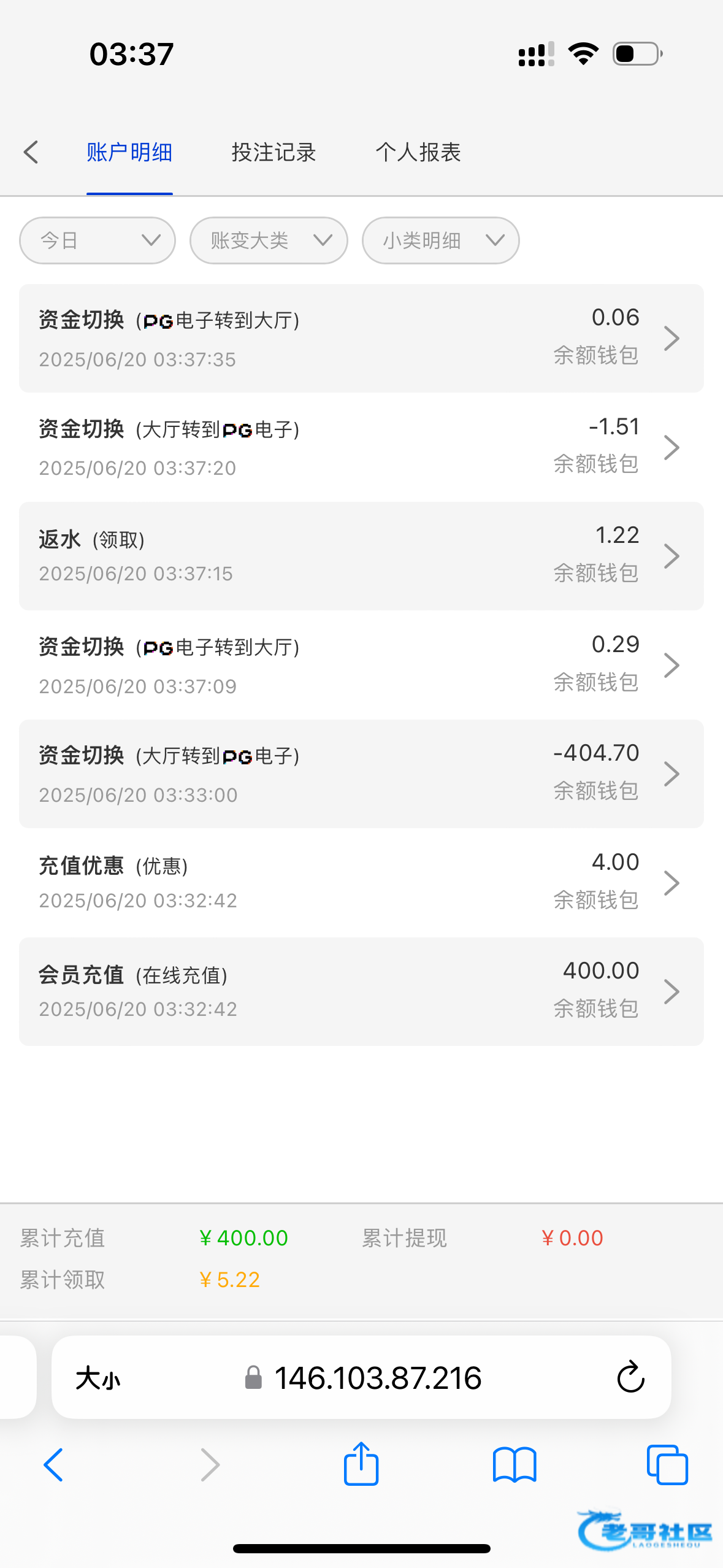Screen dimensions: 723x1568
Task: Select the 账户明细 tab
Action: 129,152
